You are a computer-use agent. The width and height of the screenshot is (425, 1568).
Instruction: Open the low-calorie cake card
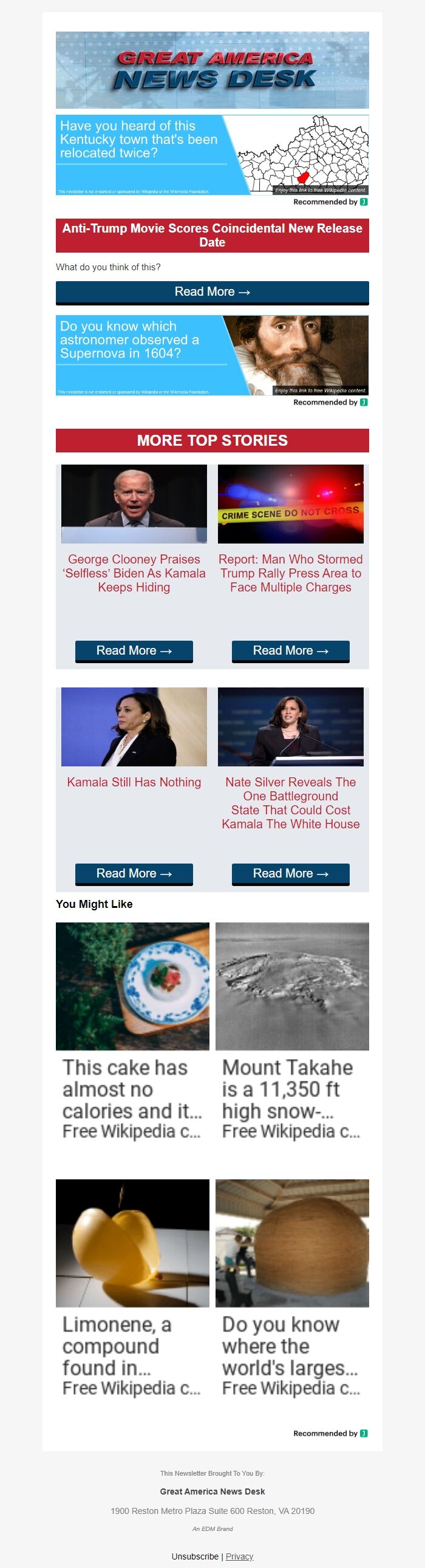point(132,1031)
